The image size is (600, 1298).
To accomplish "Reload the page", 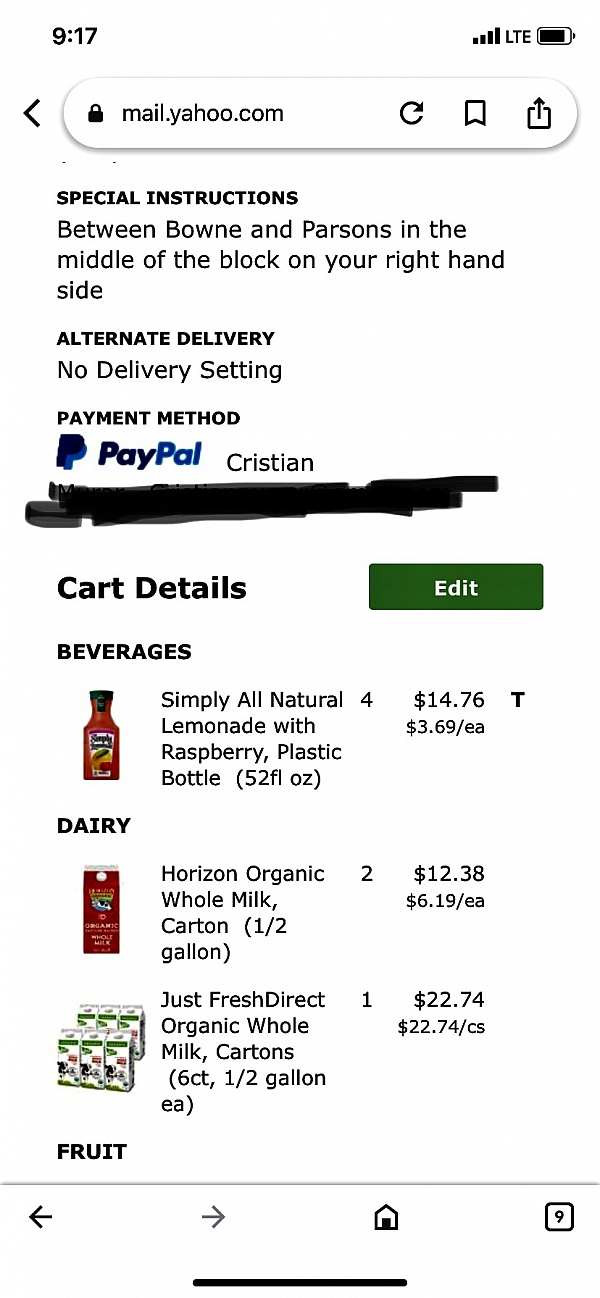I will [411, 113].
